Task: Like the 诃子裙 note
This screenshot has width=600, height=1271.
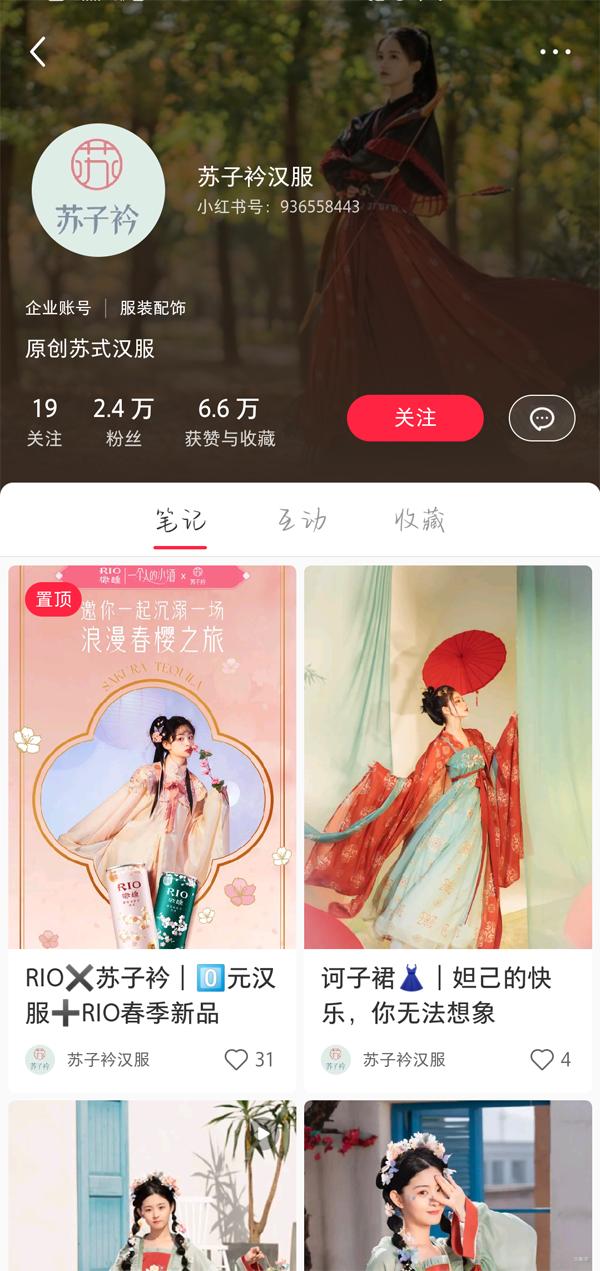Action: pos(542,1059)
